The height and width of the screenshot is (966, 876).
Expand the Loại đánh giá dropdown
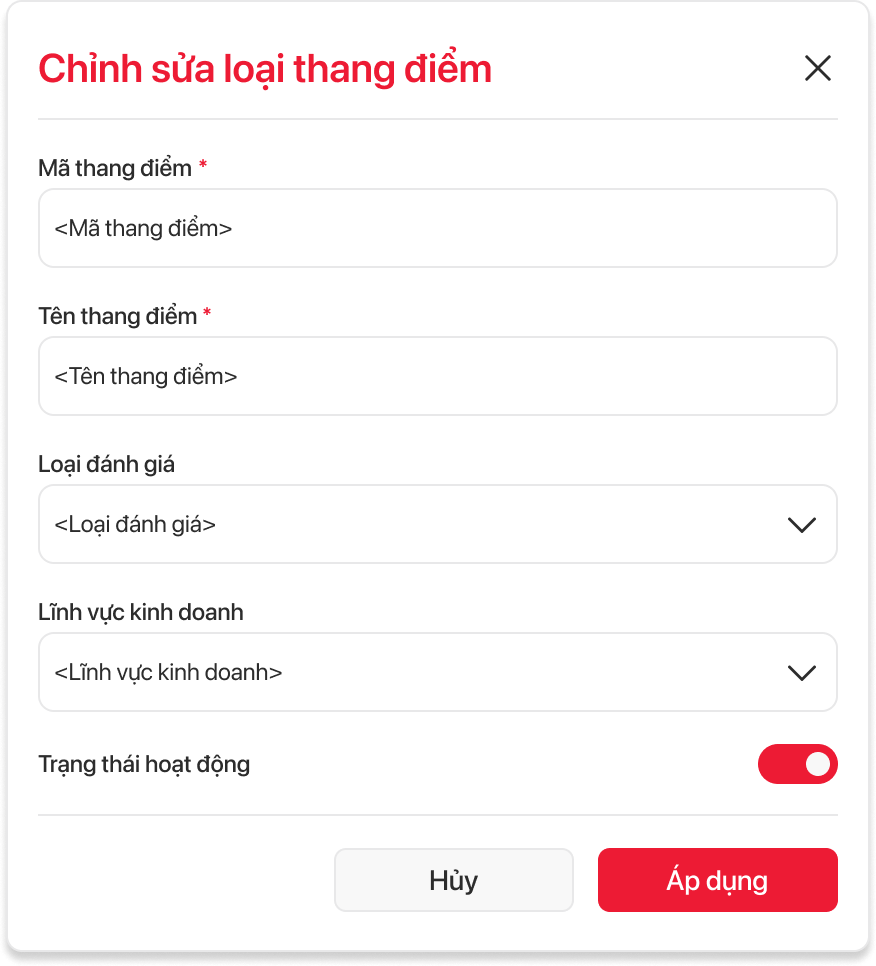(437, 524)
